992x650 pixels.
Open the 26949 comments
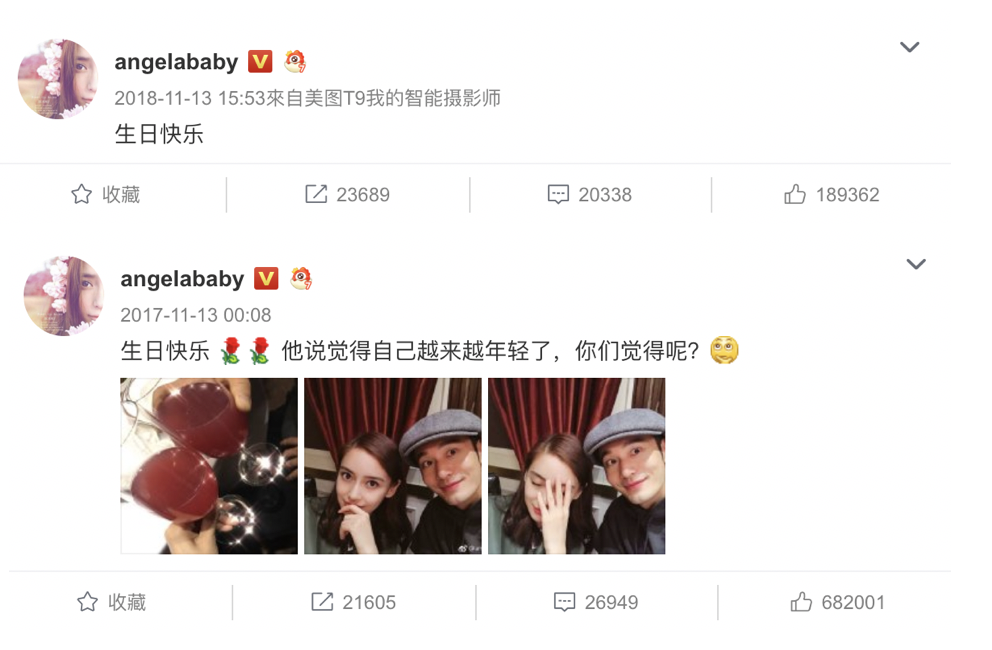595,602
